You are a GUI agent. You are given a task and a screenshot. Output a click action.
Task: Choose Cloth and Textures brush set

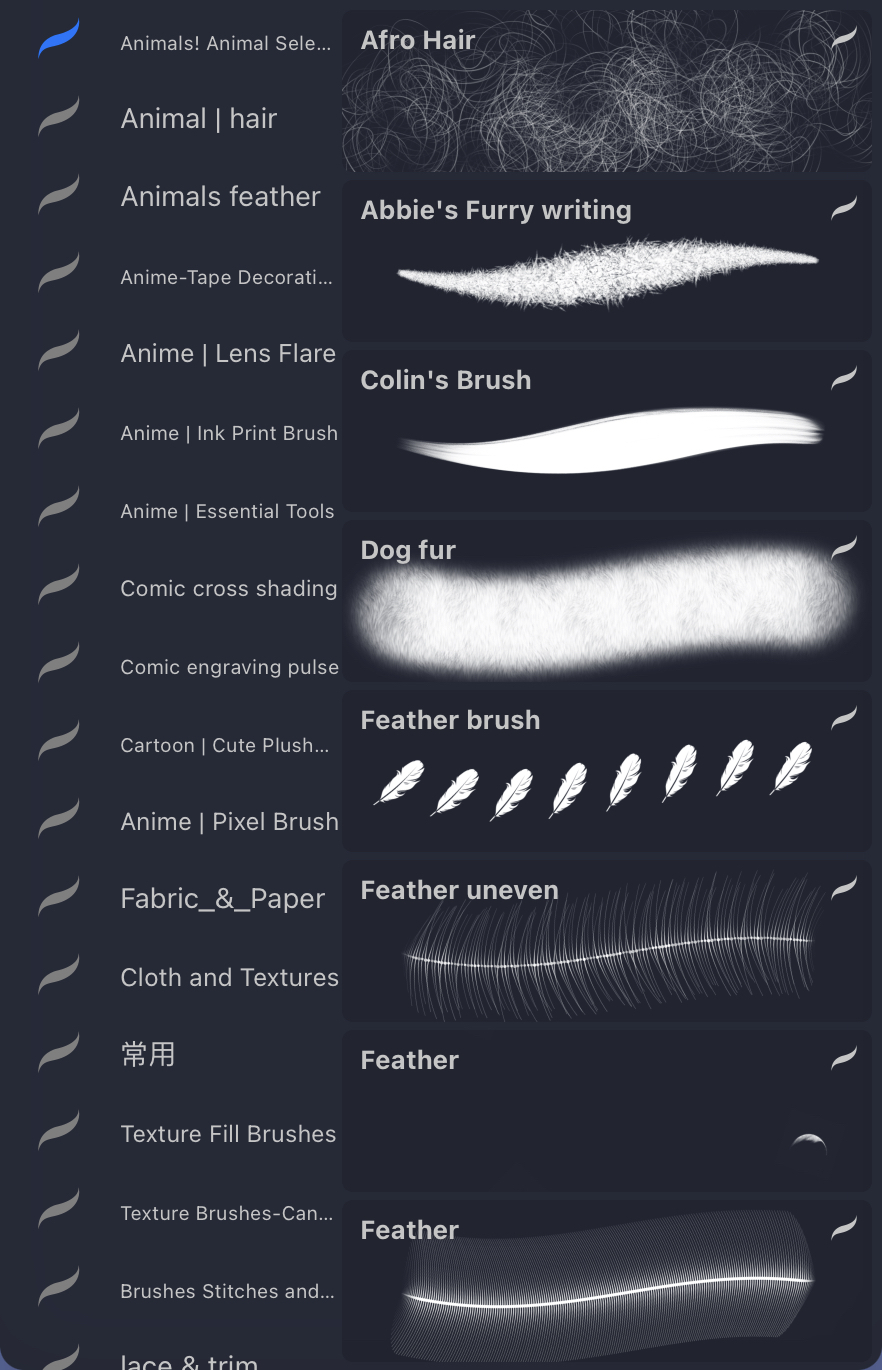pyautogui.click(x=229, y=978)
